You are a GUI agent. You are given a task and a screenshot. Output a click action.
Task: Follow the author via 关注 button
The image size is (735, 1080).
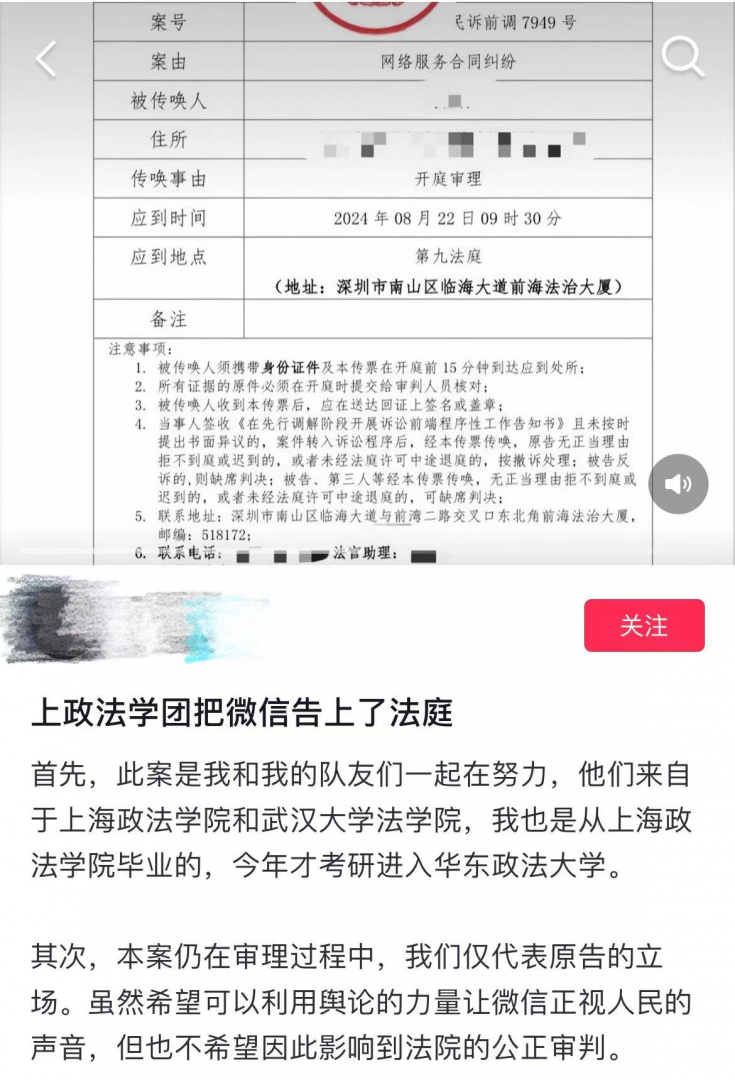pos(644,625)
